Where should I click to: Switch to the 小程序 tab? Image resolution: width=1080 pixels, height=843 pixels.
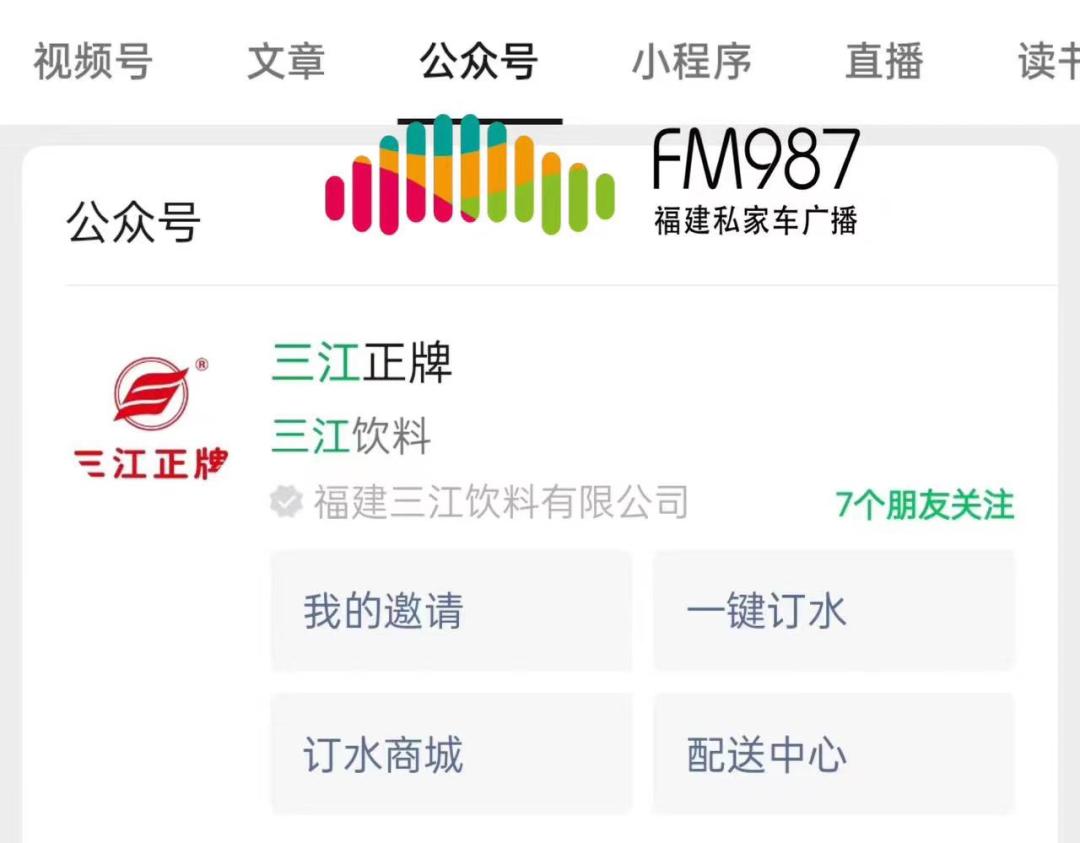(690, 62)
